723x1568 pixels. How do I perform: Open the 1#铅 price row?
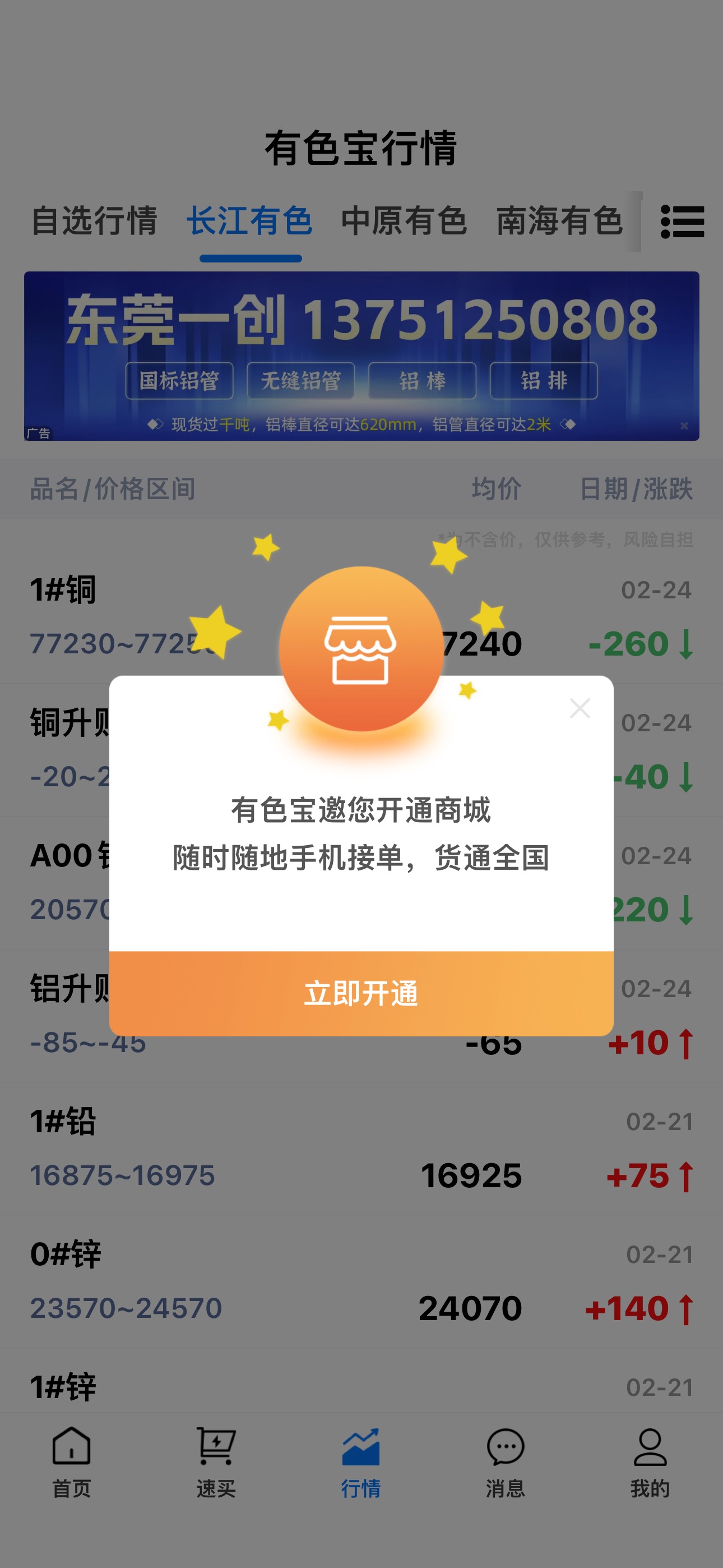click(361, 1149)
